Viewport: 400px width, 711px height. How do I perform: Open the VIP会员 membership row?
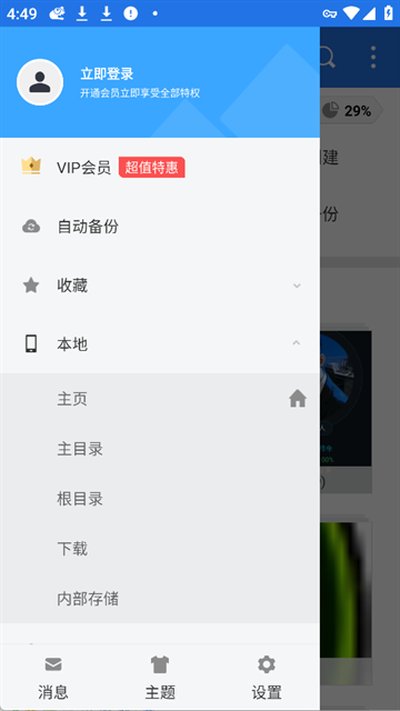point(160,167)
